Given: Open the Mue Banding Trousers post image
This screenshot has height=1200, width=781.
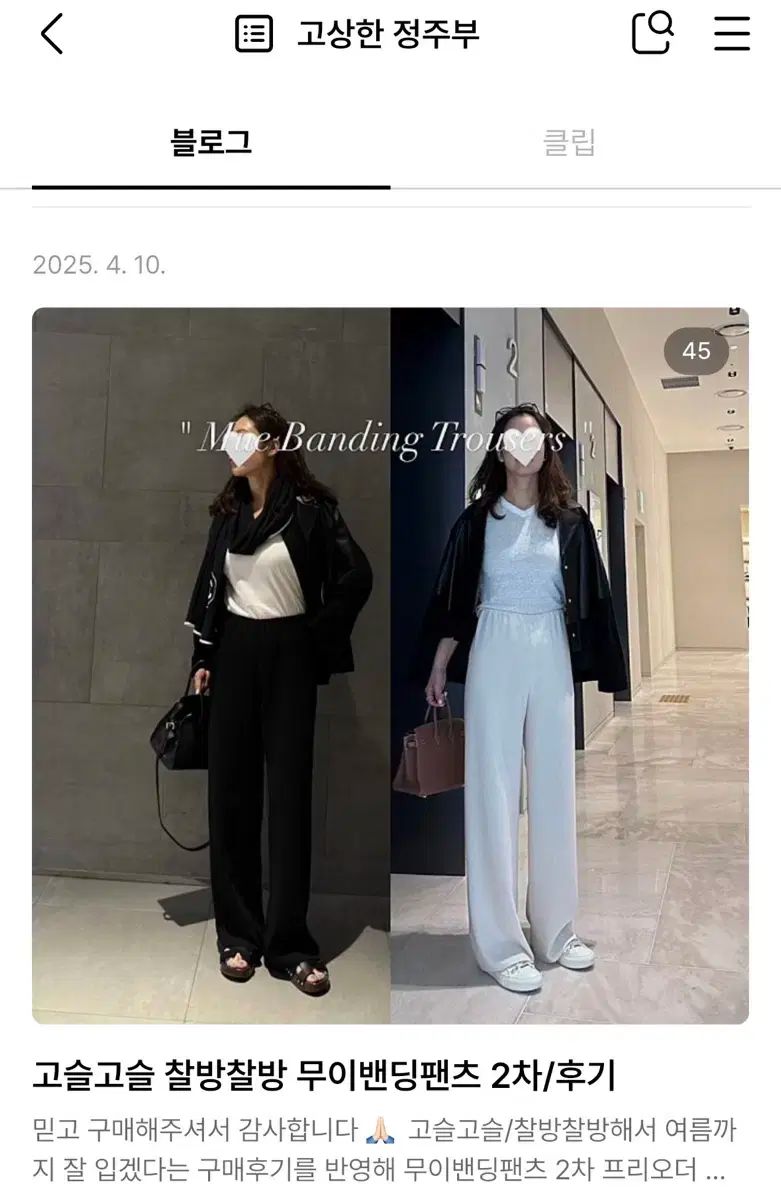Looking at the screenshot, I should [390, 665].
